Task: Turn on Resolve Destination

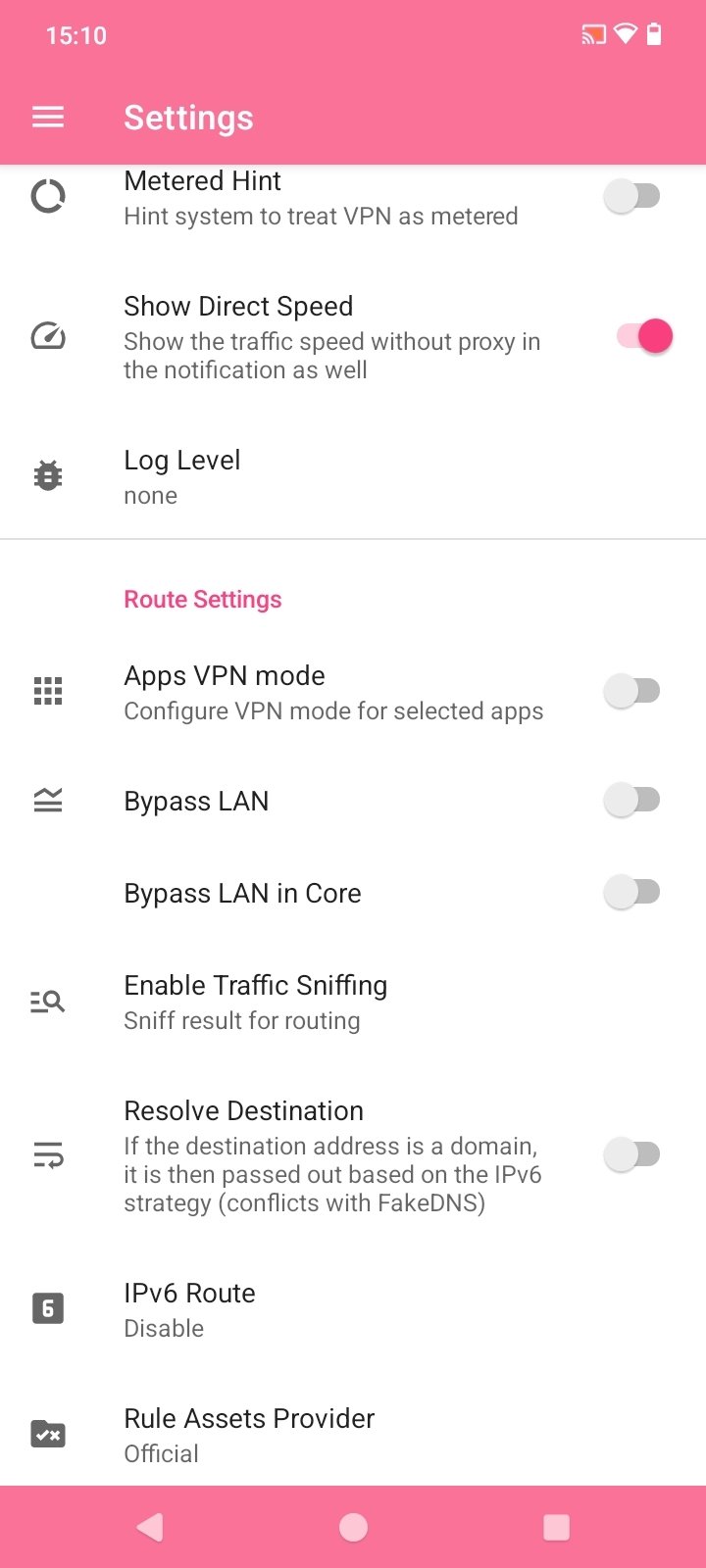Action: tap(632, 1154)
